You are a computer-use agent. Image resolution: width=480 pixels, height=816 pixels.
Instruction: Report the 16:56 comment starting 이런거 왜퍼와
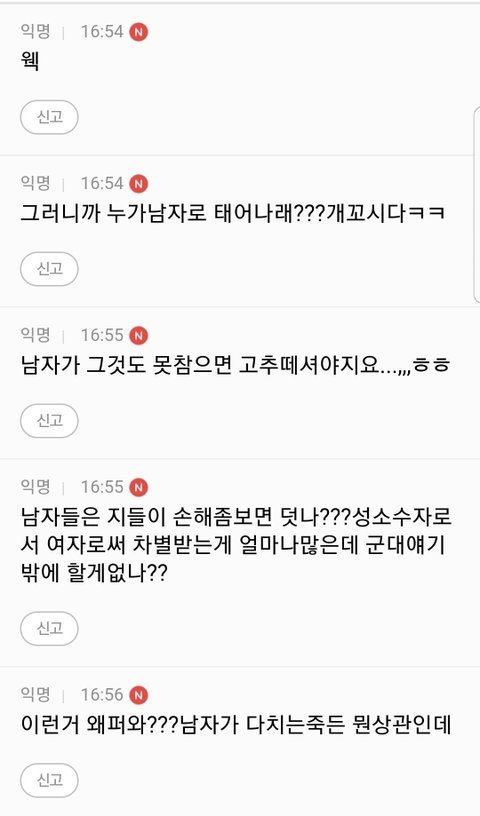coord(49,780)
